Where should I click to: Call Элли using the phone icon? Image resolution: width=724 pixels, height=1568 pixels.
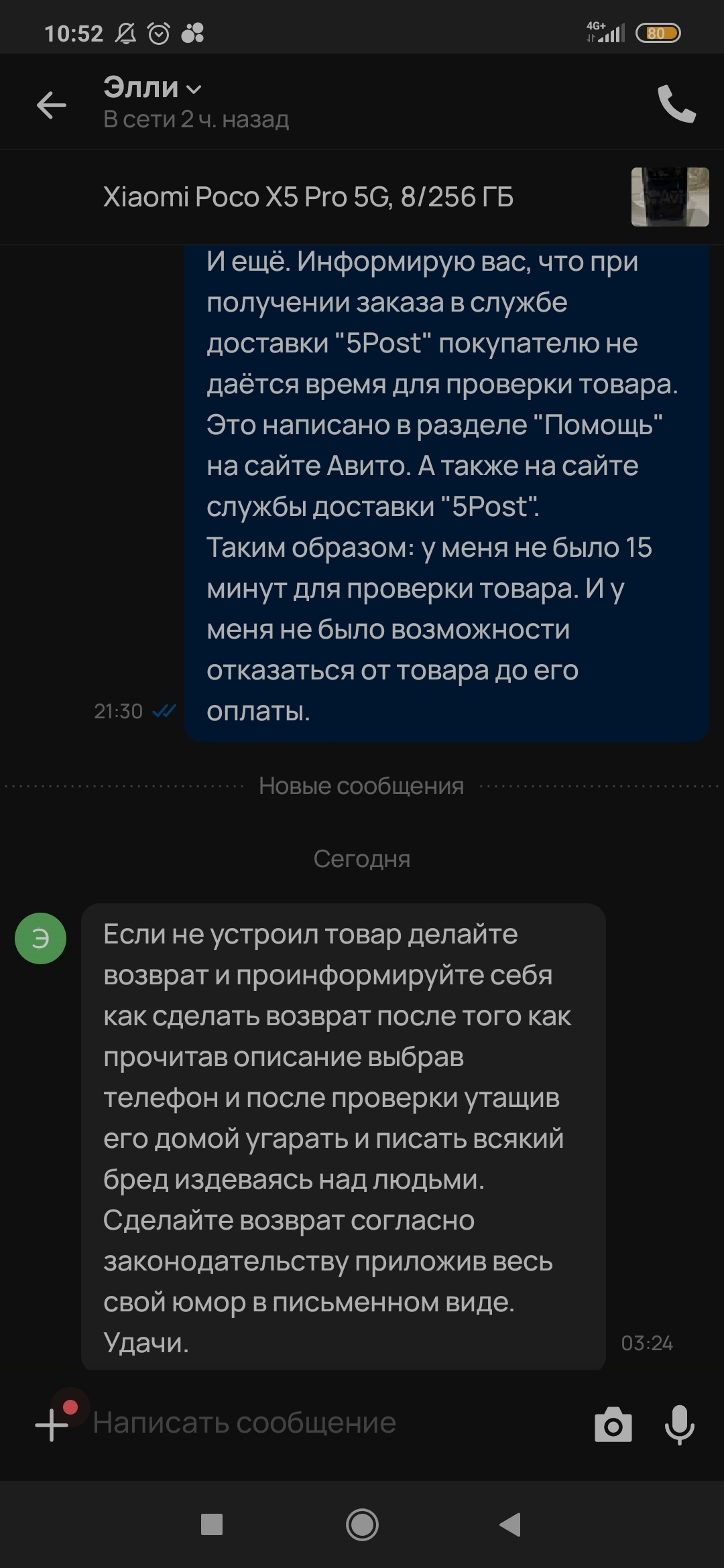click(x=676, y=104)
